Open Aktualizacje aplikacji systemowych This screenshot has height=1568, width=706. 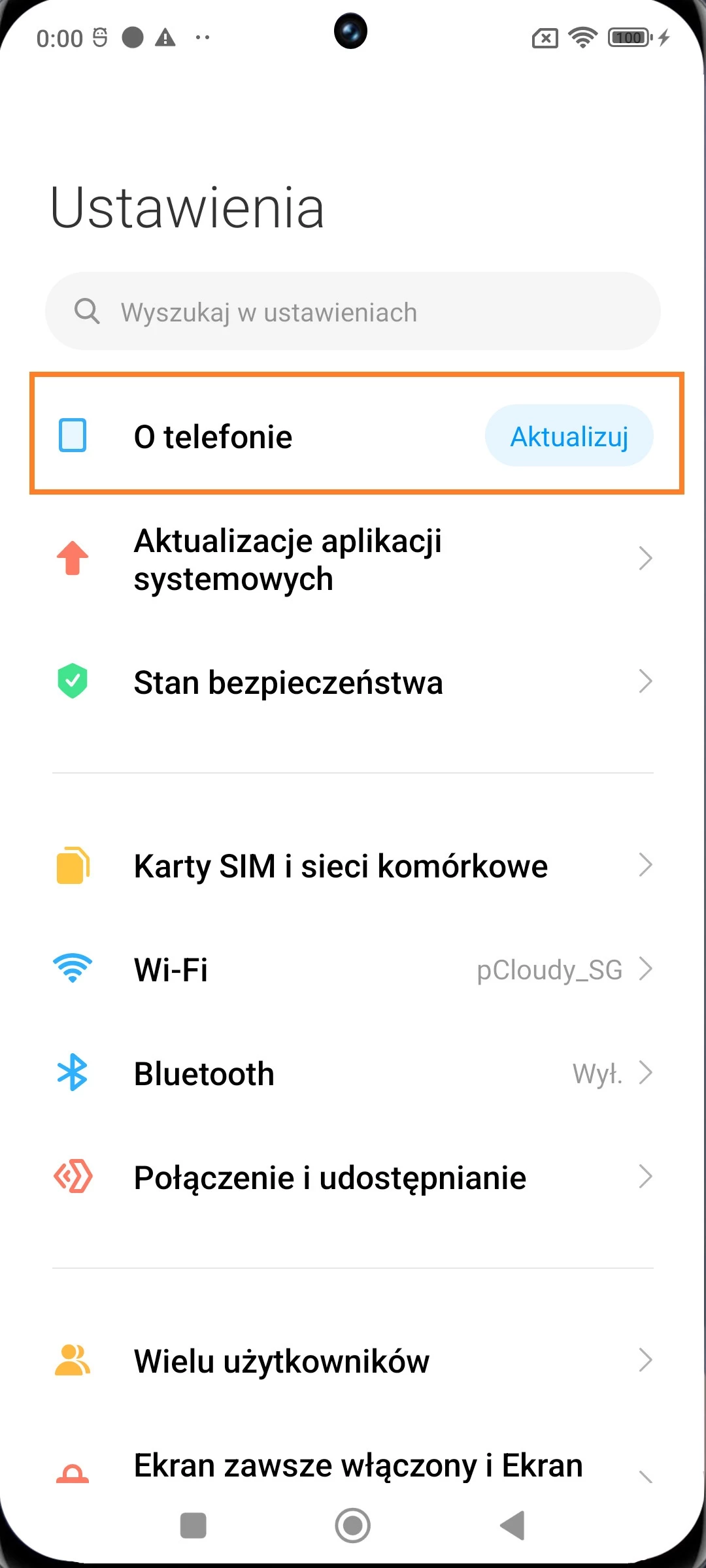(x=353, y=560)
